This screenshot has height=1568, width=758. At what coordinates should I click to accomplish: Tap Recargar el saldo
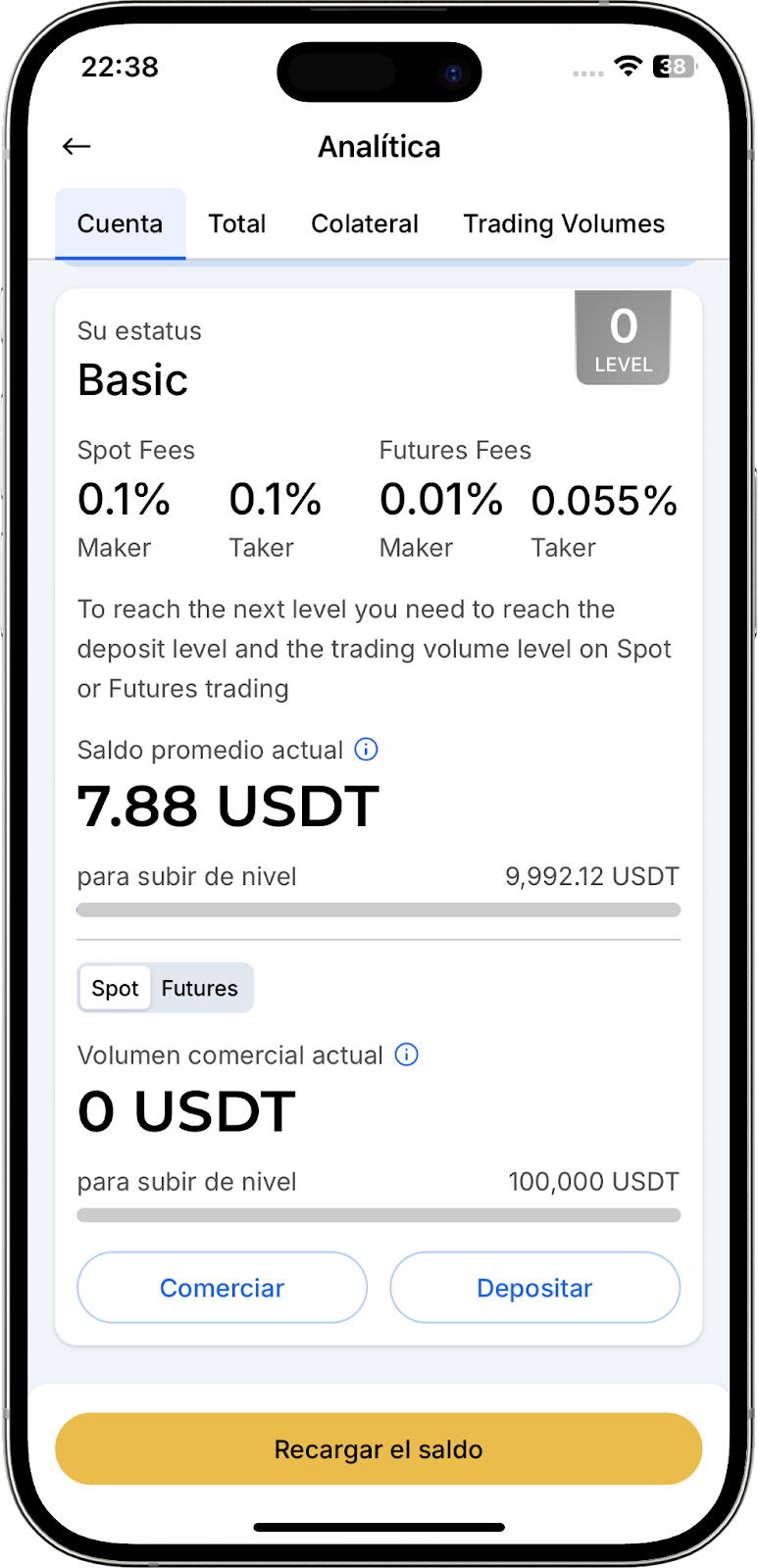point(379,1449)
